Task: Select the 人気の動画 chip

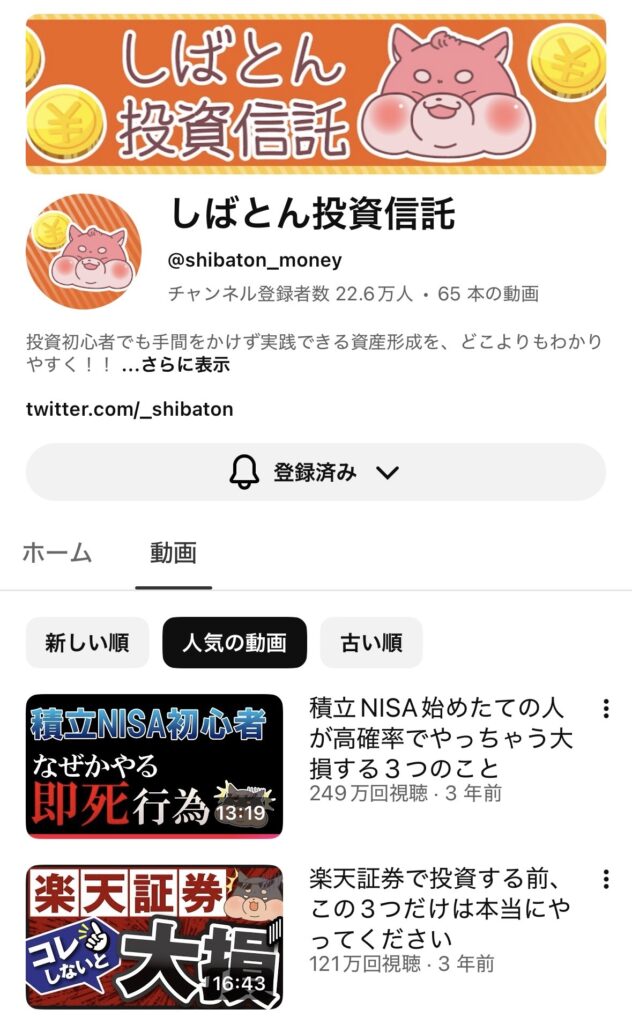Action: pos(234,642)
